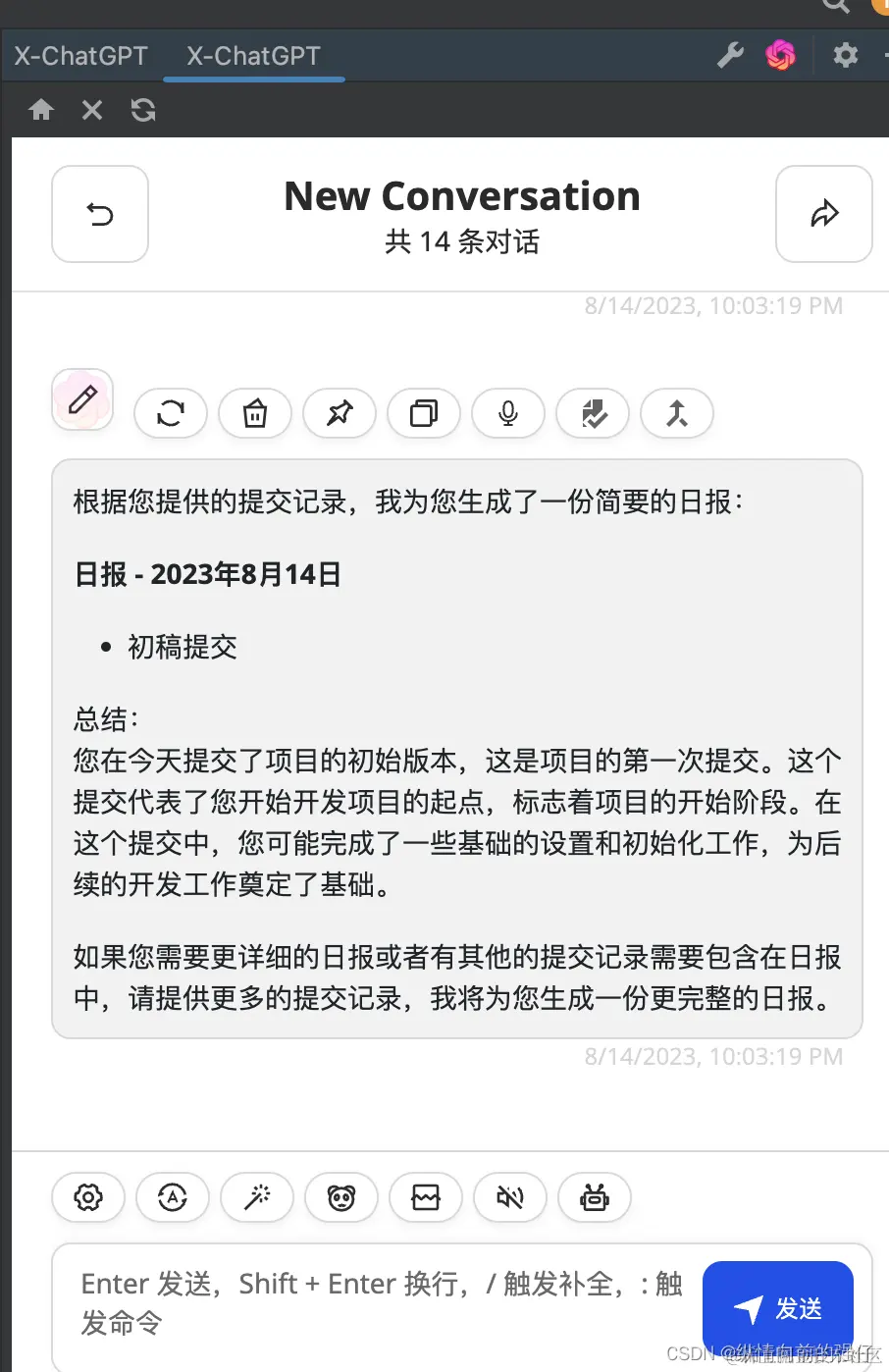Image resolution: width=889 pixels, height=1372 pixels.
Task: Tap the blue 发送 send button
Action: [777, 1308]
